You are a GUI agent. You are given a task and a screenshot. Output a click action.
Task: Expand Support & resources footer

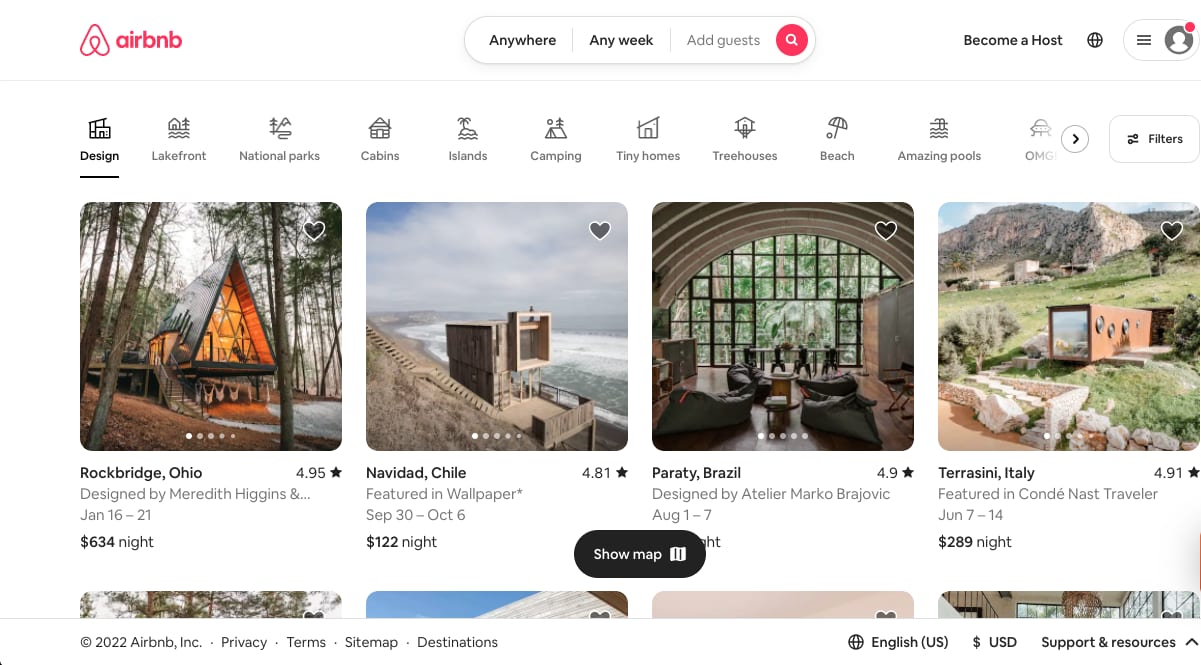click(1119, 642)
